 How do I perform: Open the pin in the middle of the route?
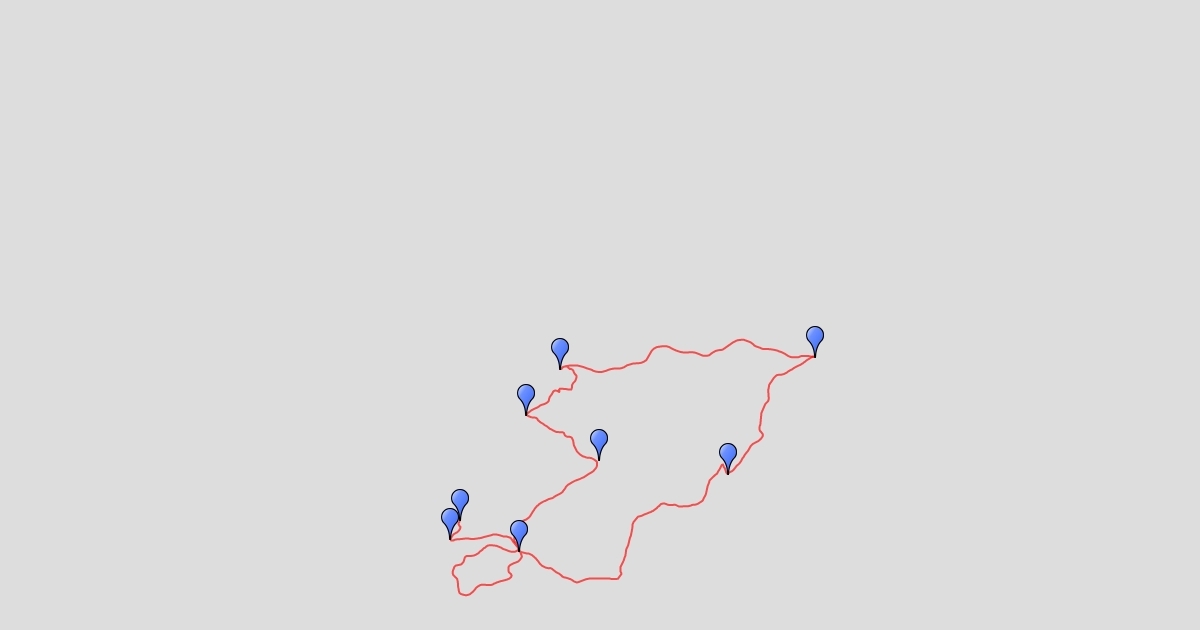(x=599, y=441)
